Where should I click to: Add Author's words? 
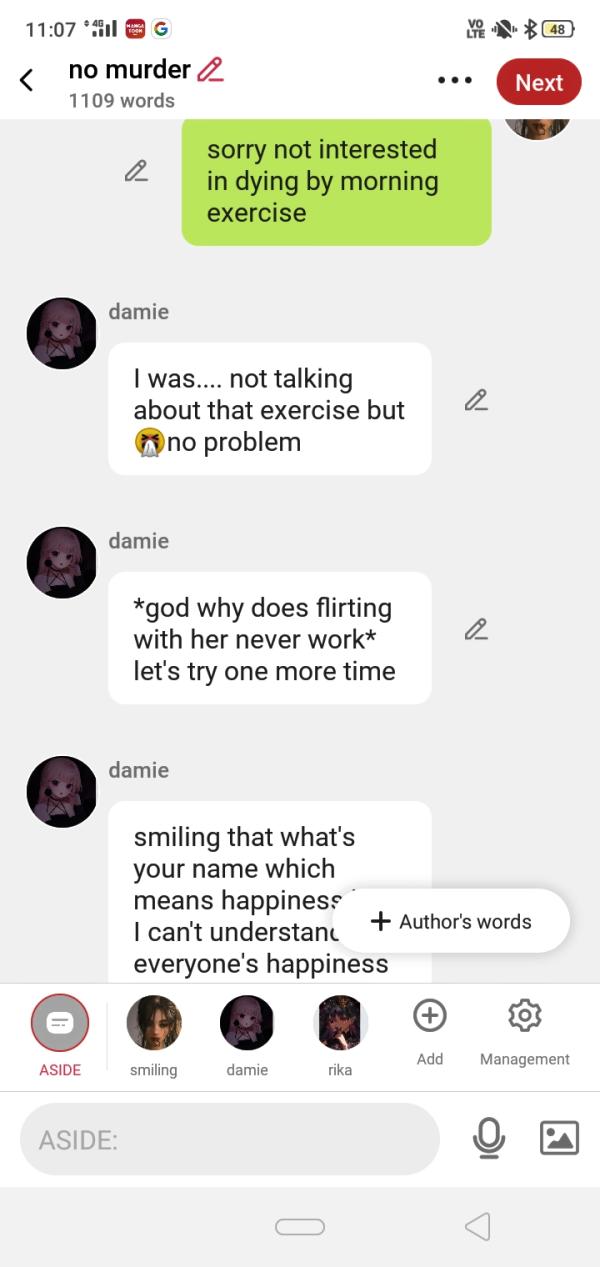(x=451, y=921)
